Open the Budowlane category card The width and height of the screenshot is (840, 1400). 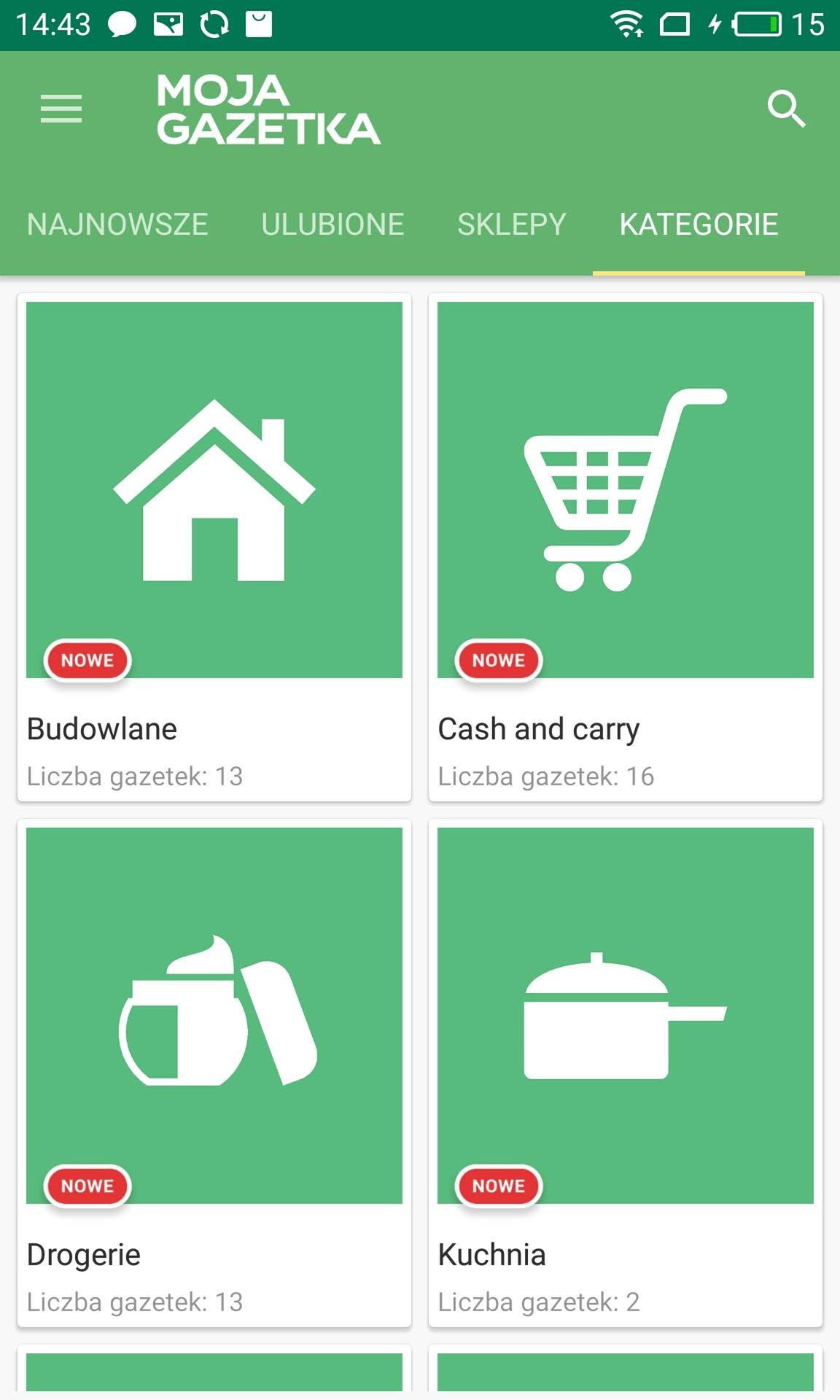point(214,548)
